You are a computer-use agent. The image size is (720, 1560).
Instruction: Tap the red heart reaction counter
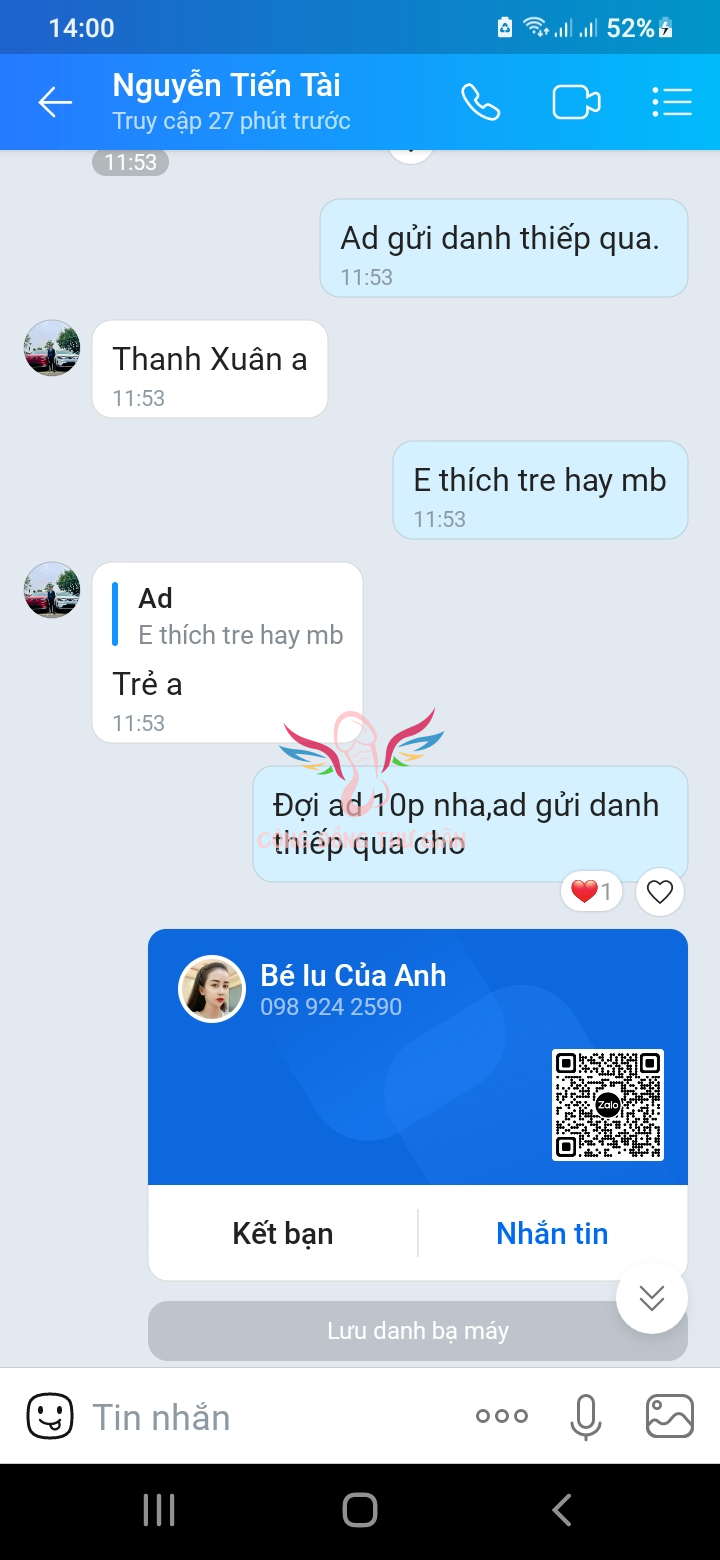click(x=591, y=890)
